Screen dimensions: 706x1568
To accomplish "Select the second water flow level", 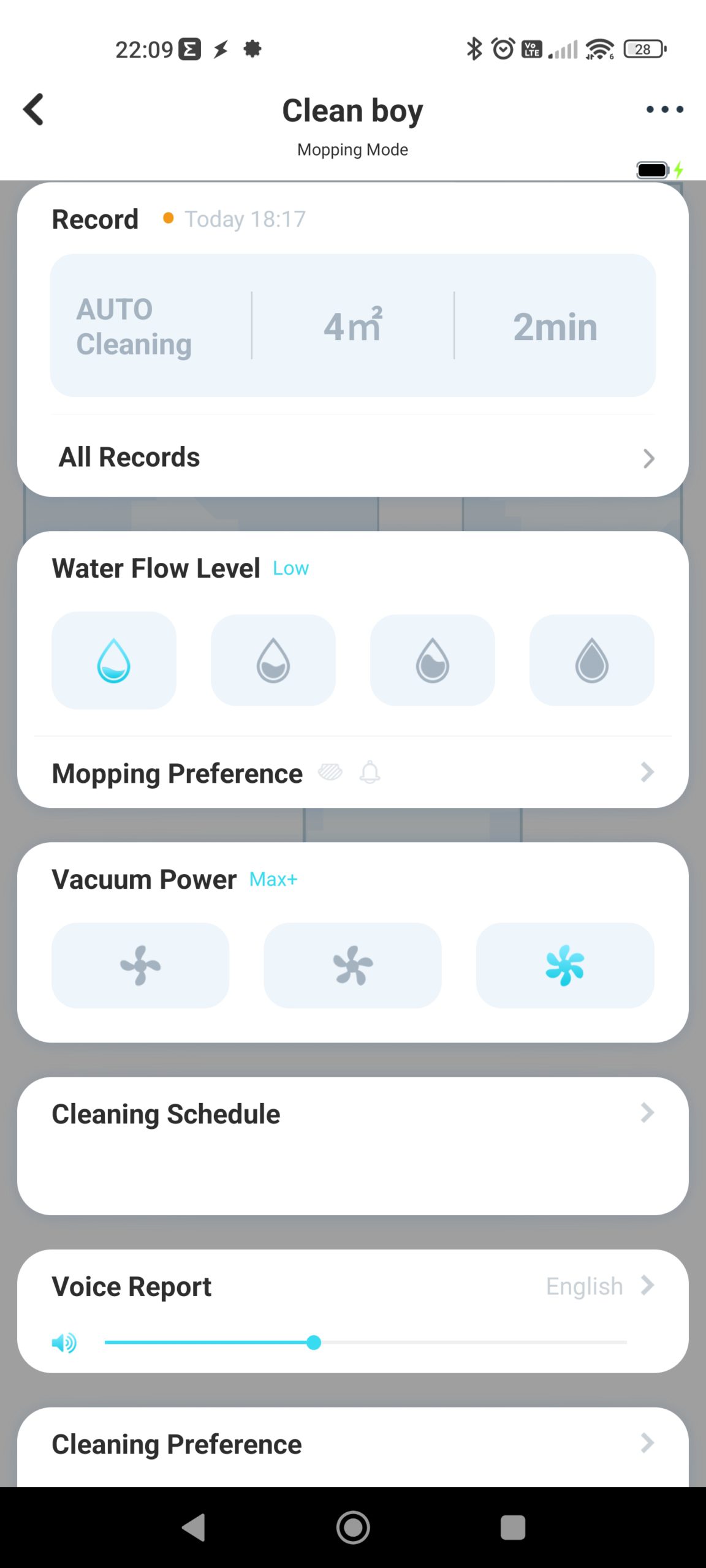I will (x=273, y=660).
